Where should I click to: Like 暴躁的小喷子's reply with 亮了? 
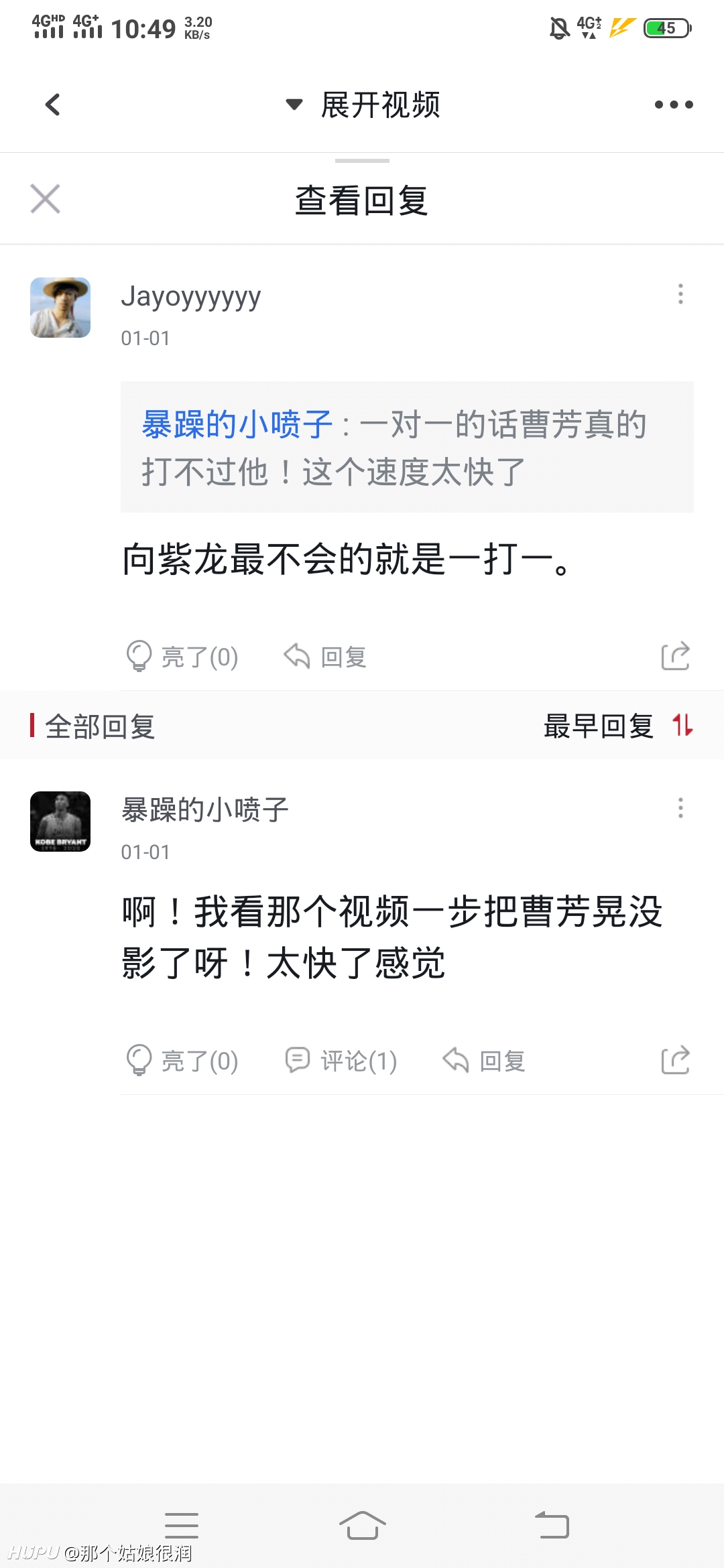pos(182,1061)
